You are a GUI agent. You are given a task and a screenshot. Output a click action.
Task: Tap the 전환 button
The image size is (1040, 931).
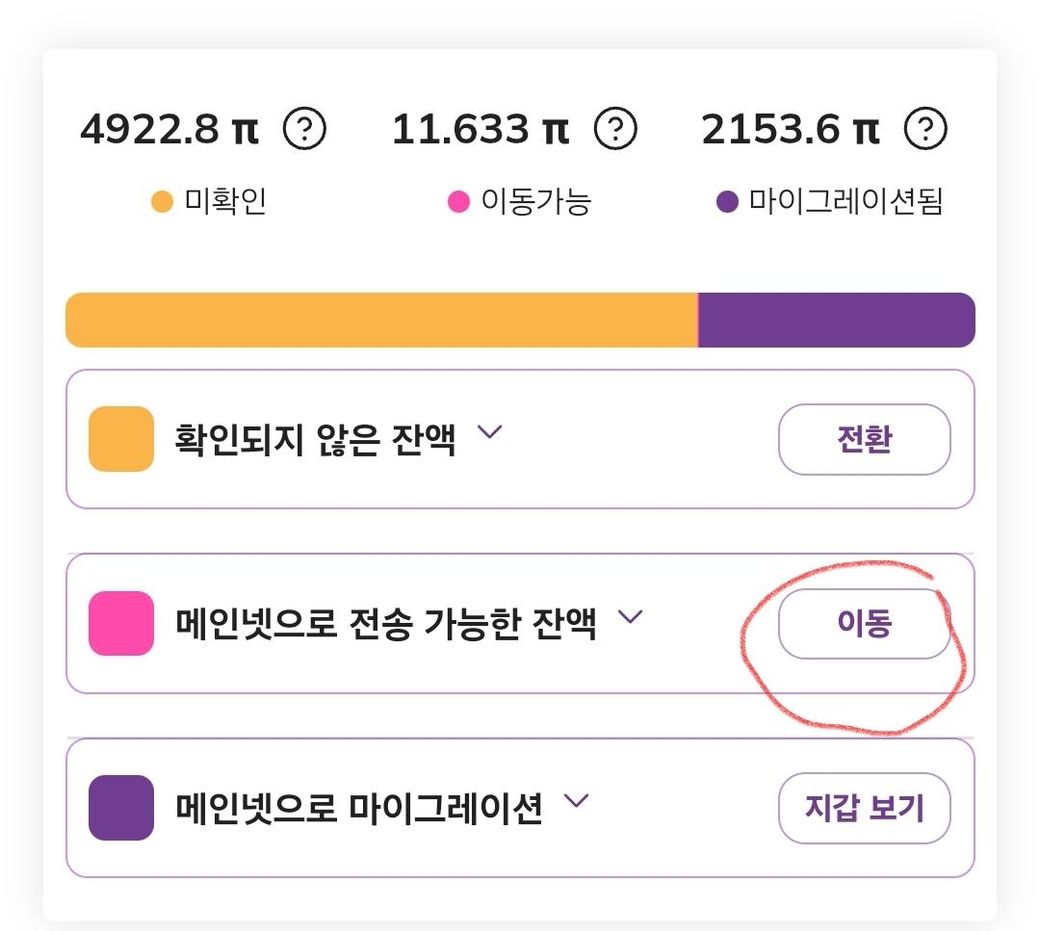point(864,439)
